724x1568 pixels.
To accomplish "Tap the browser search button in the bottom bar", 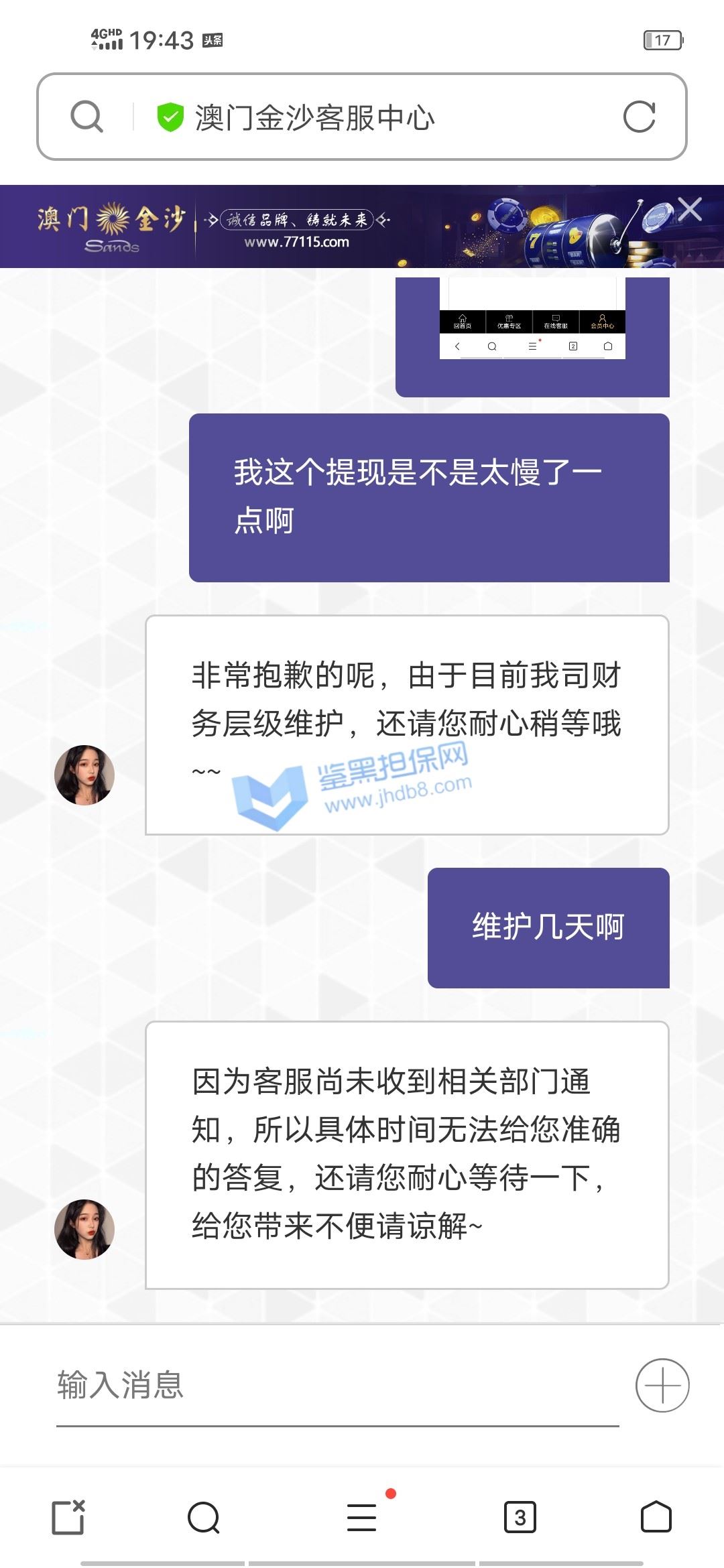I will [x=204, y=1518].
